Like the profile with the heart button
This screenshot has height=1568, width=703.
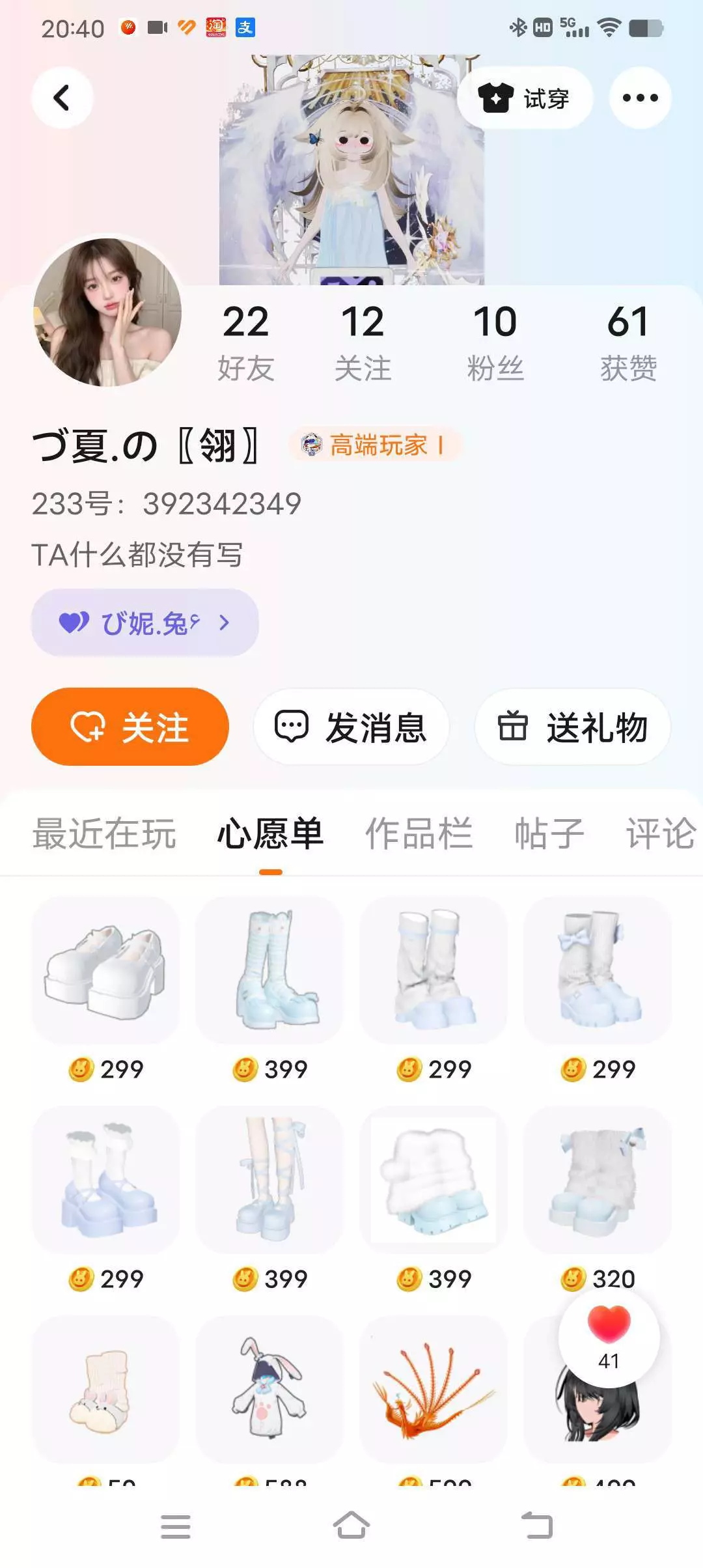tap(609, 1337)
